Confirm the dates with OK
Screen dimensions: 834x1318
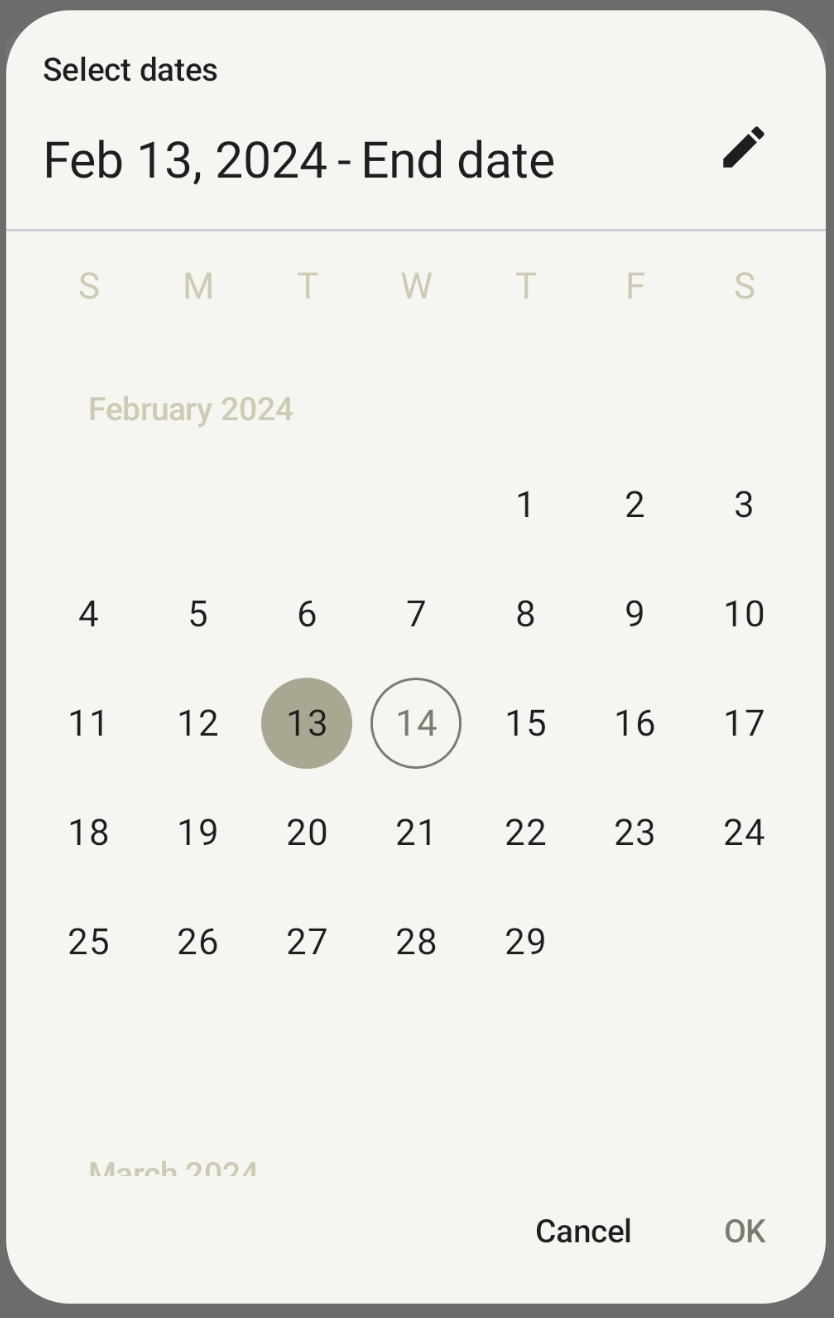(x=744, y=1230)
